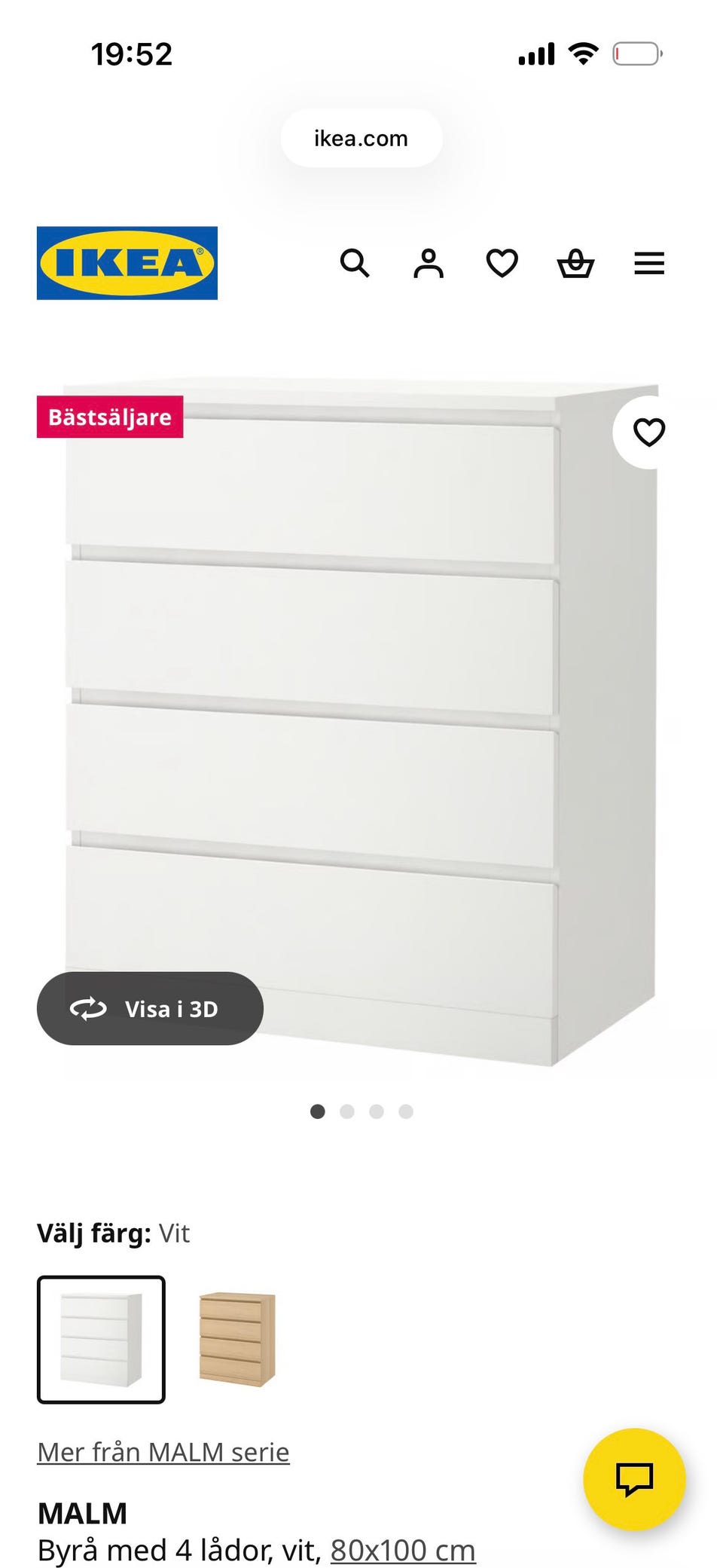Open the user account profile icon
The width and height of the screenshot is (723, 1568).
coord(429,264)
